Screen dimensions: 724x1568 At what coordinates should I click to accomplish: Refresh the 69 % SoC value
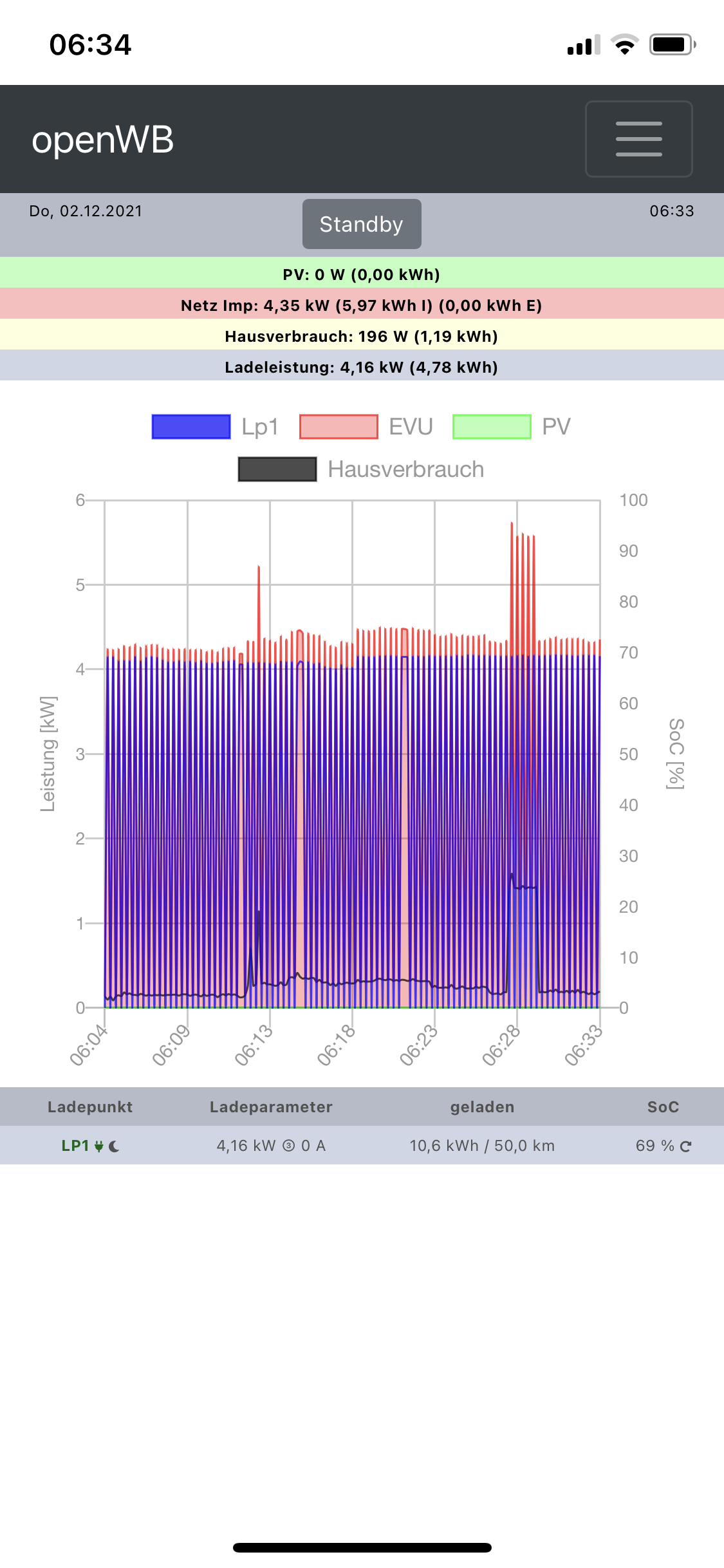tap(686, 1146)
